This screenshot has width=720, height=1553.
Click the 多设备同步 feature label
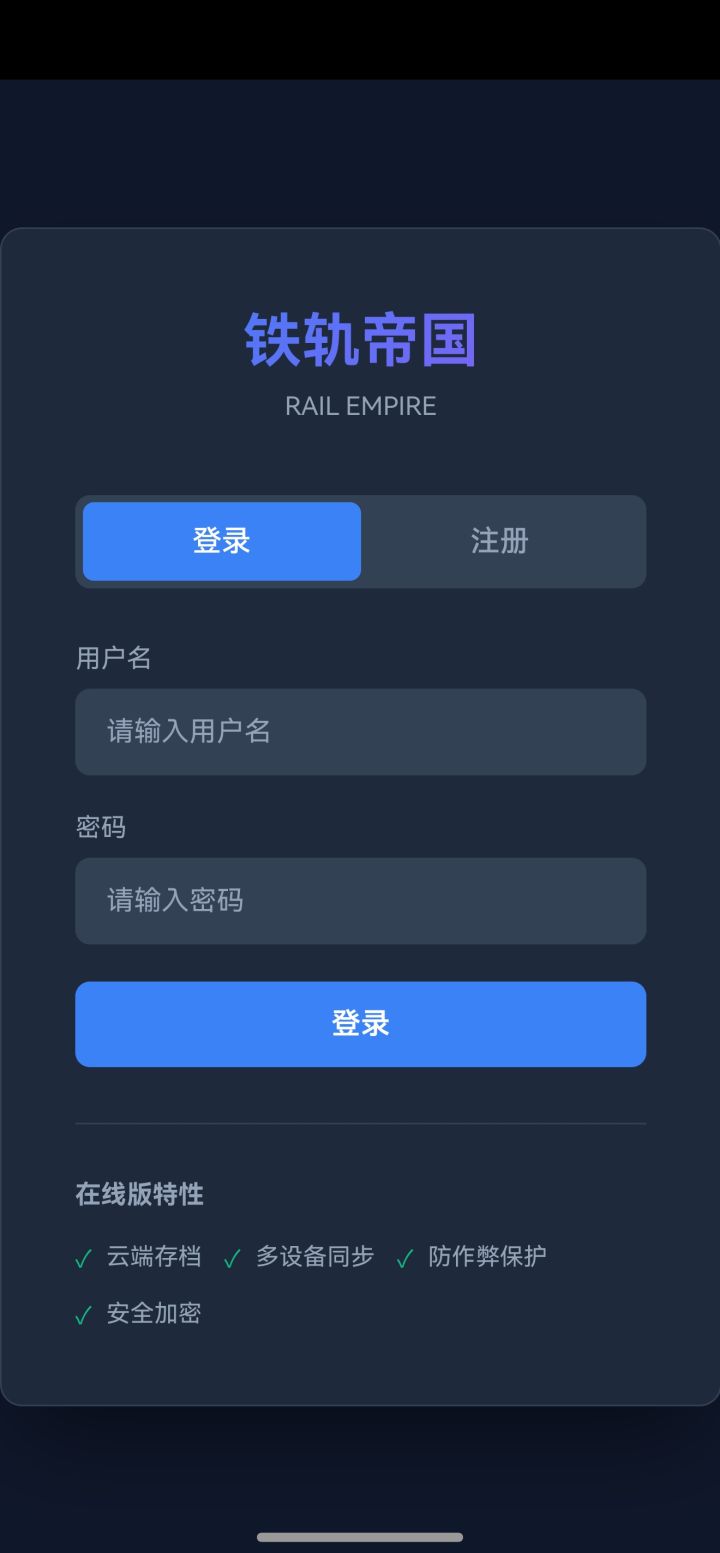(313, 1257)
